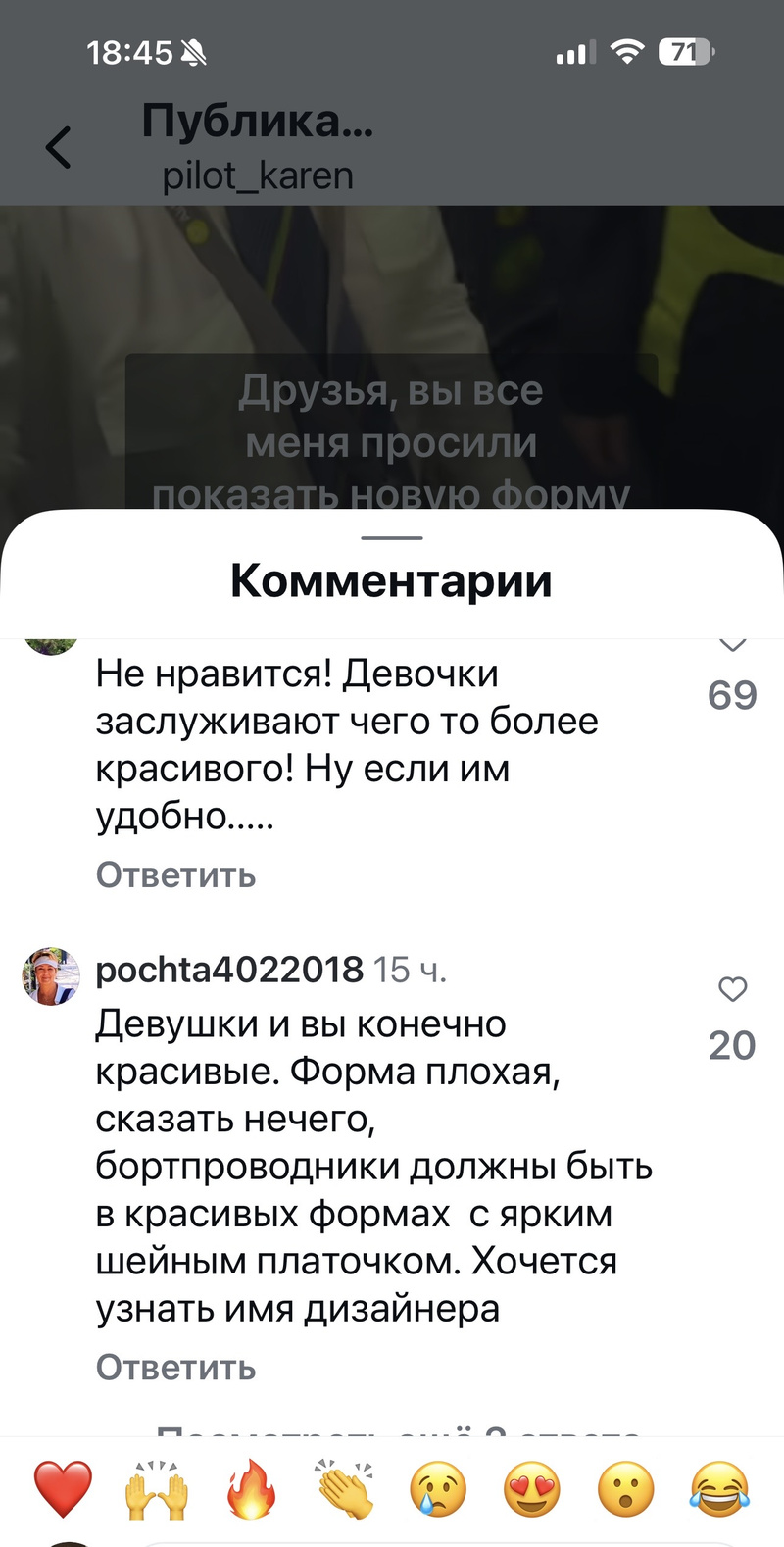This screenshot has width=784, height=1547.
Task: Send the tears-of-joy laughing emoji
Action: [719, 1488]
